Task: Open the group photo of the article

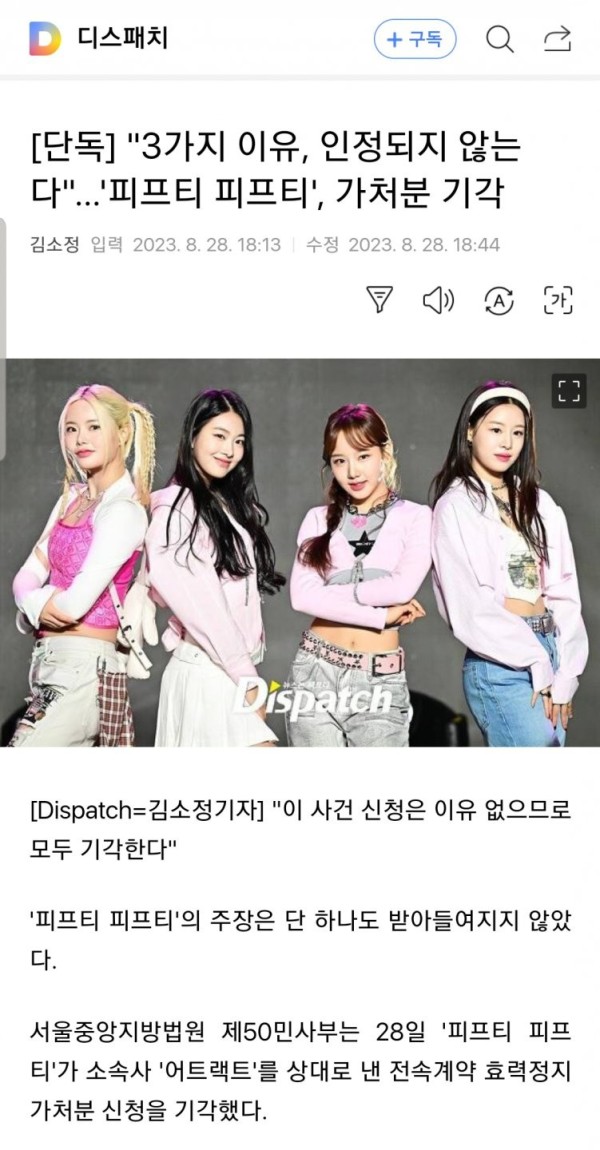Action: coord(300,560)
